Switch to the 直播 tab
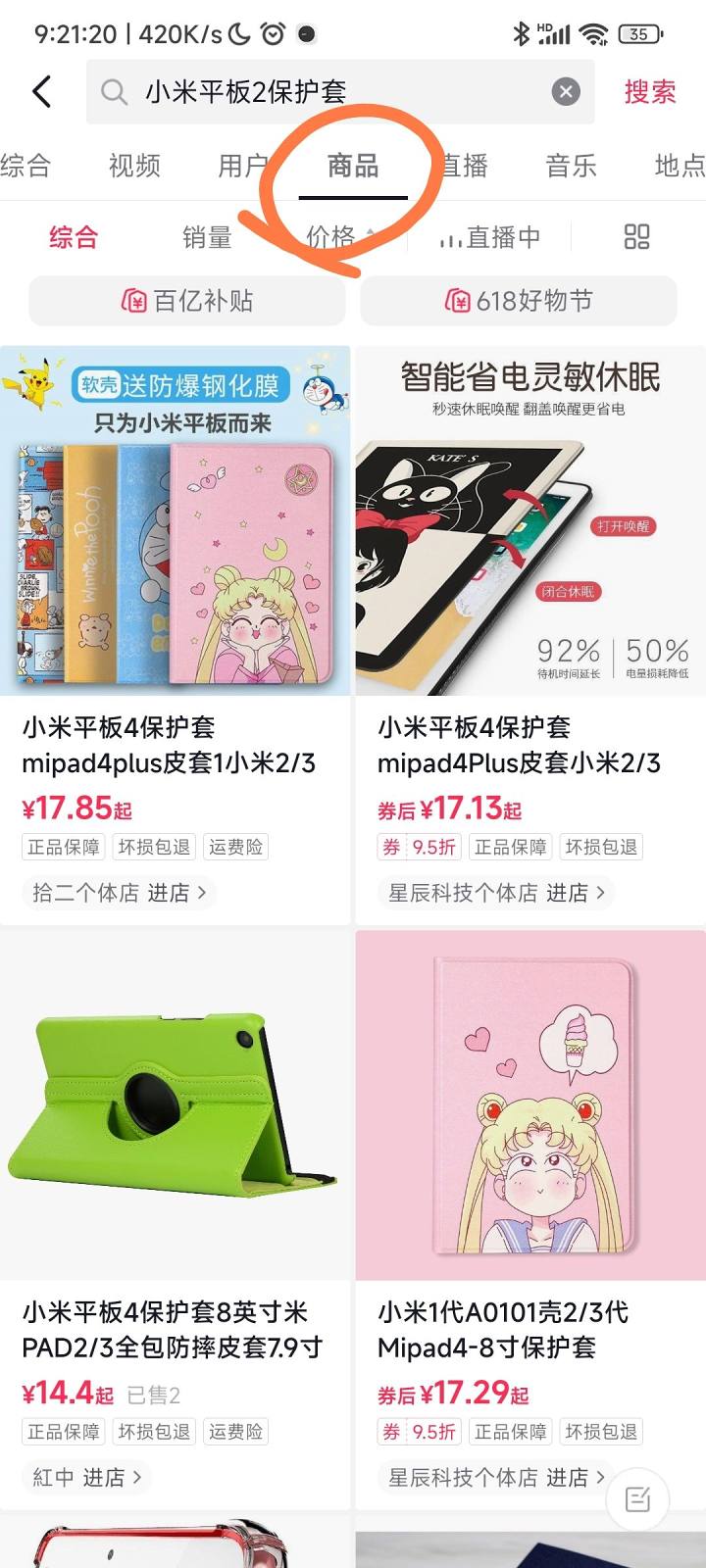Viewport: 706px width, 1568px height. [x=463, y=166]
